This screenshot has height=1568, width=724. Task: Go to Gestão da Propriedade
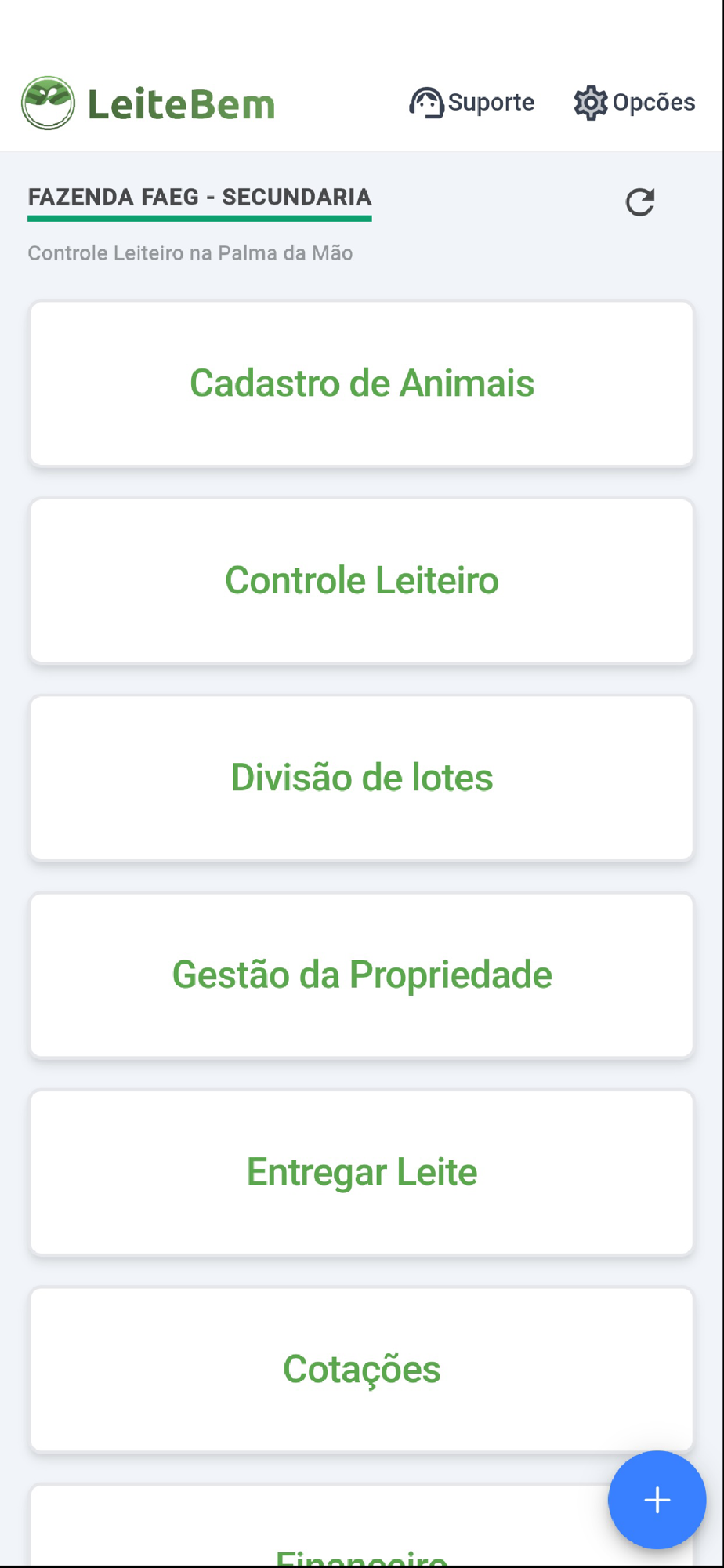coord(361,975)
